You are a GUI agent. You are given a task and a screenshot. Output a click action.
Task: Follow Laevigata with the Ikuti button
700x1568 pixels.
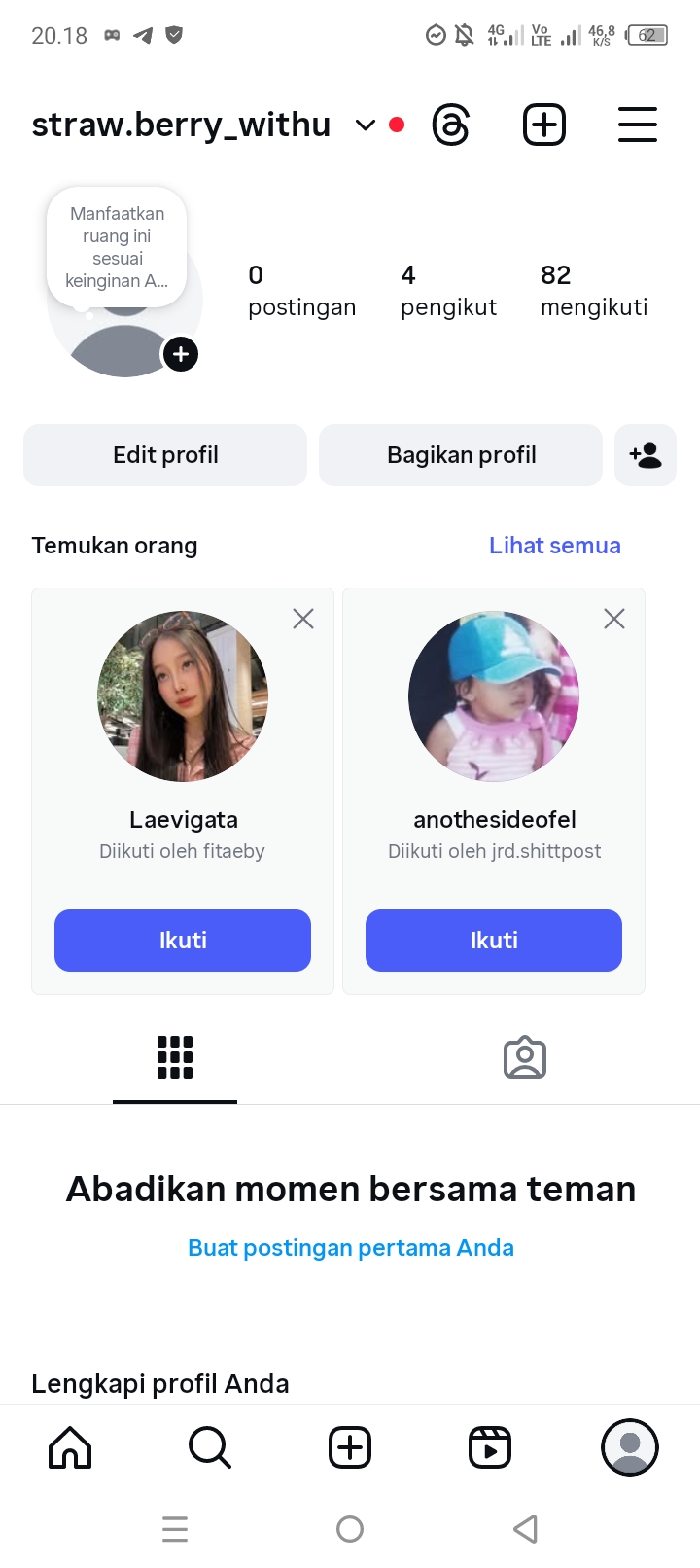click(x=183, y=941)
